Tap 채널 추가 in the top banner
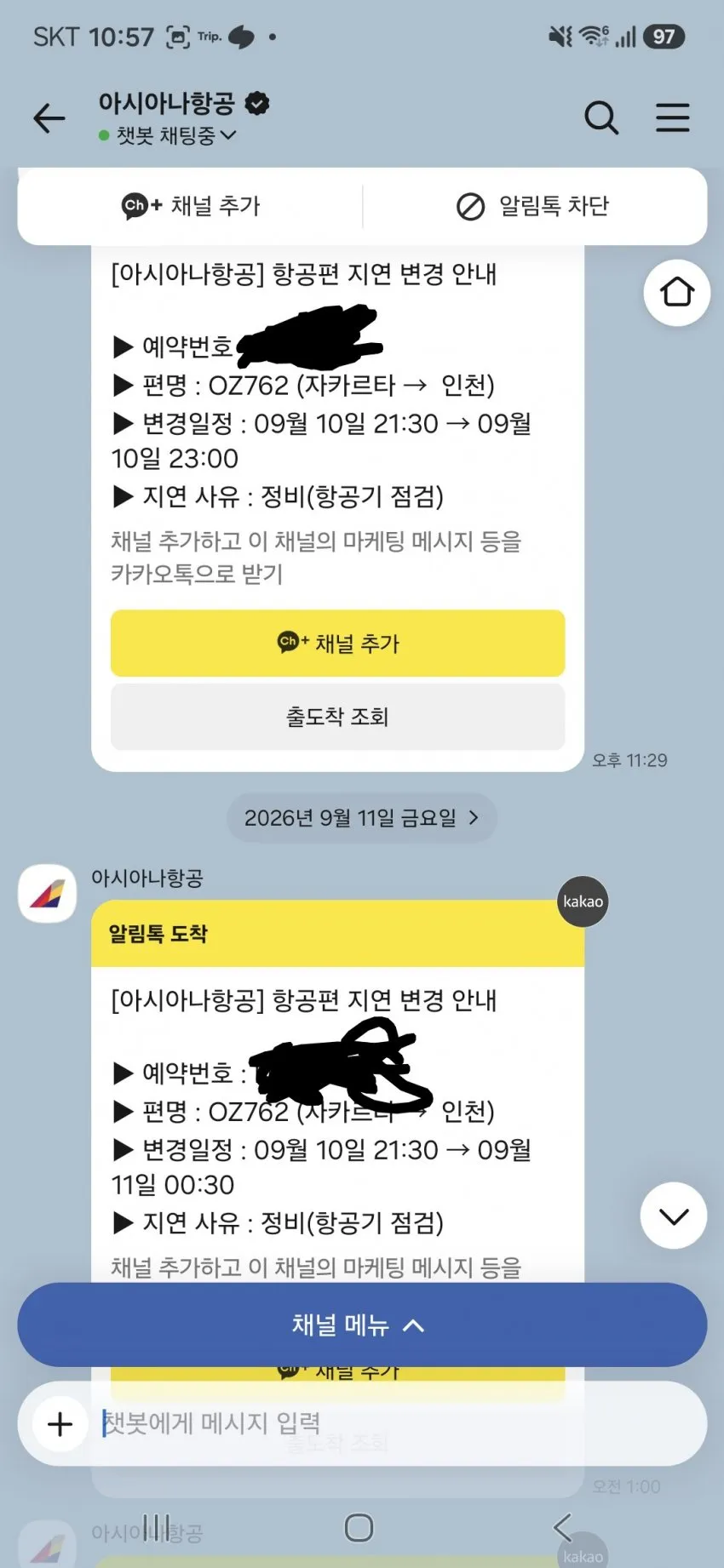 [x=191, y=206]
